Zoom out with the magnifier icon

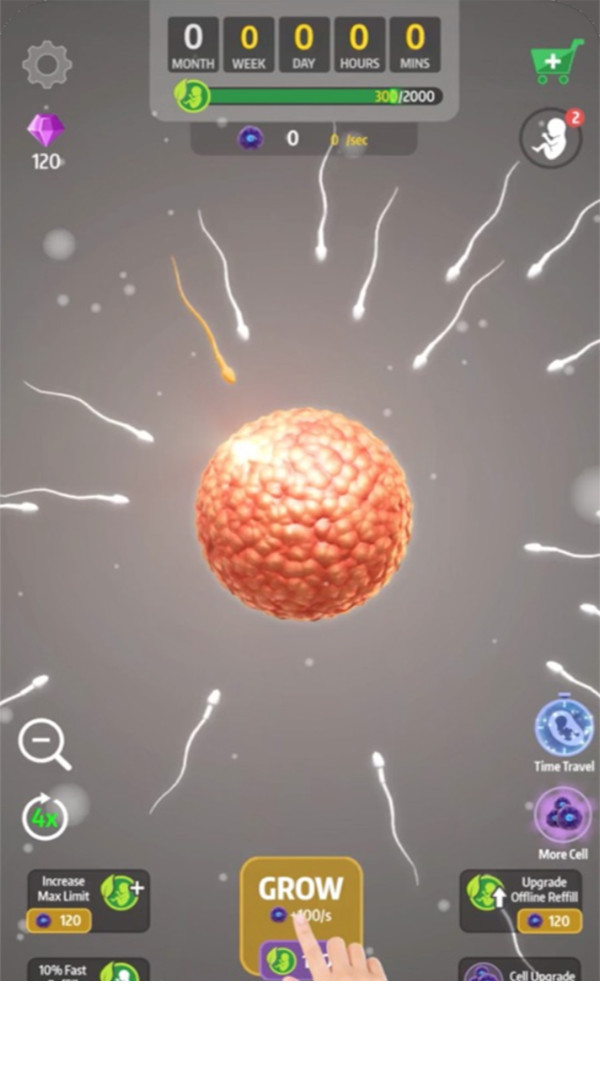click(45, 745)
